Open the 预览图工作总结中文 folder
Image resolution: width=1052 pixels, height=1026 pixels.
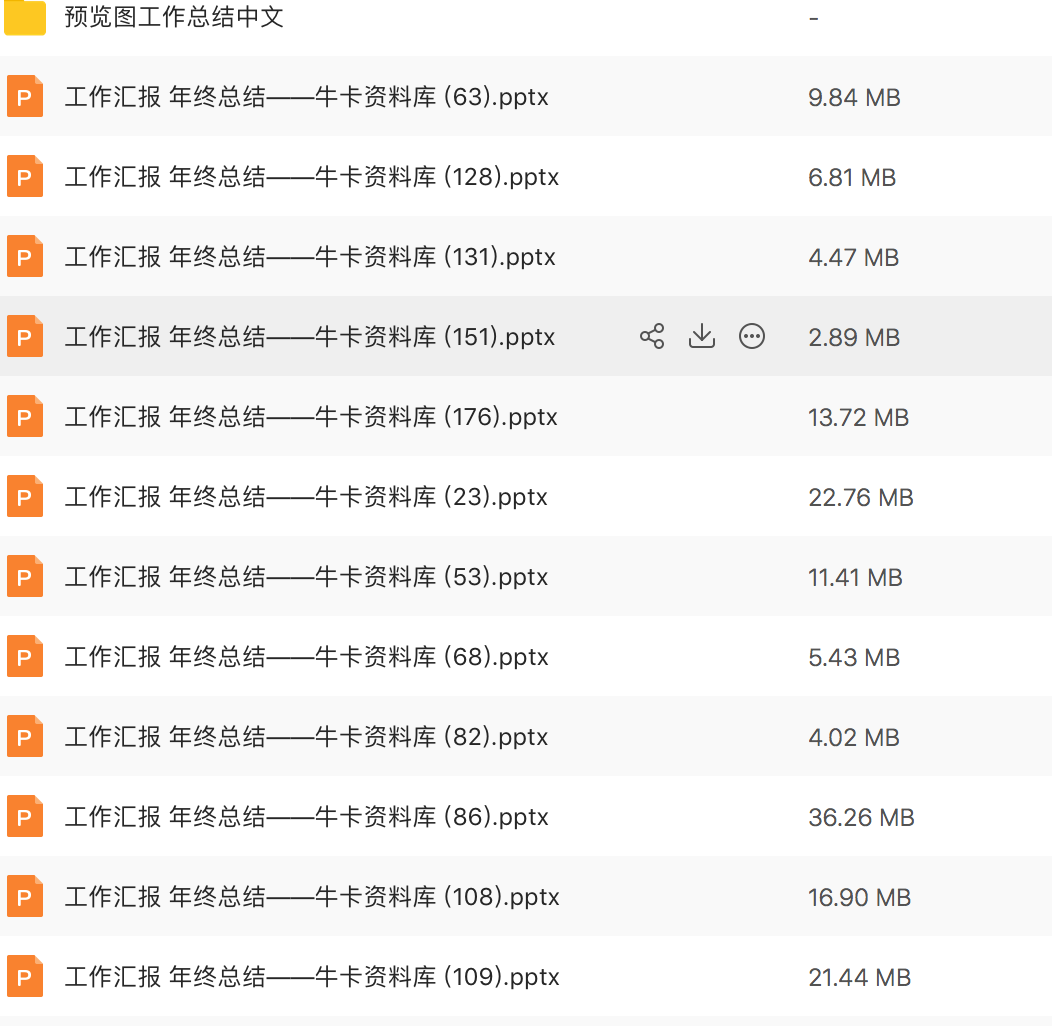point(174,17)
